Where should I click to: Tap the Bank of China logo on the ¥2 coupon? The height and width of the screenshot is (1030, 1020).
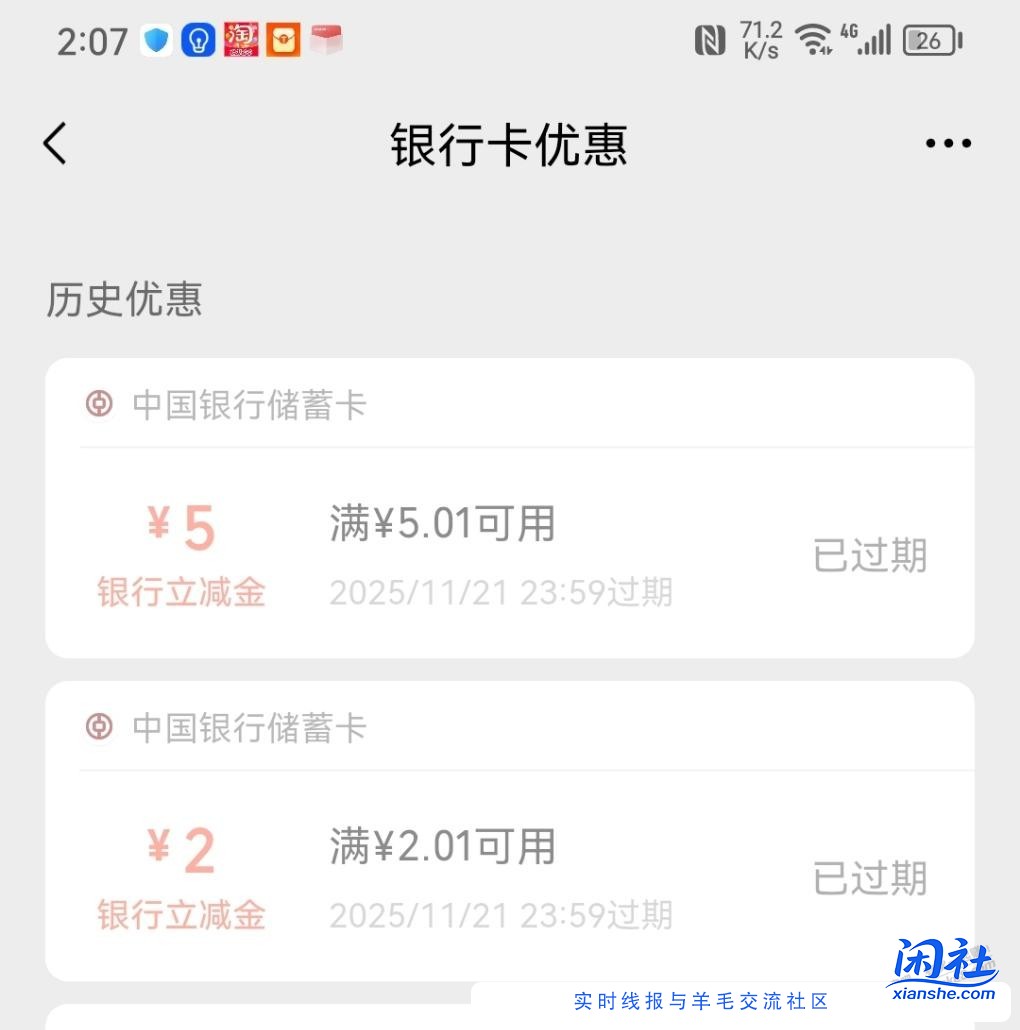tap(99, 728)
